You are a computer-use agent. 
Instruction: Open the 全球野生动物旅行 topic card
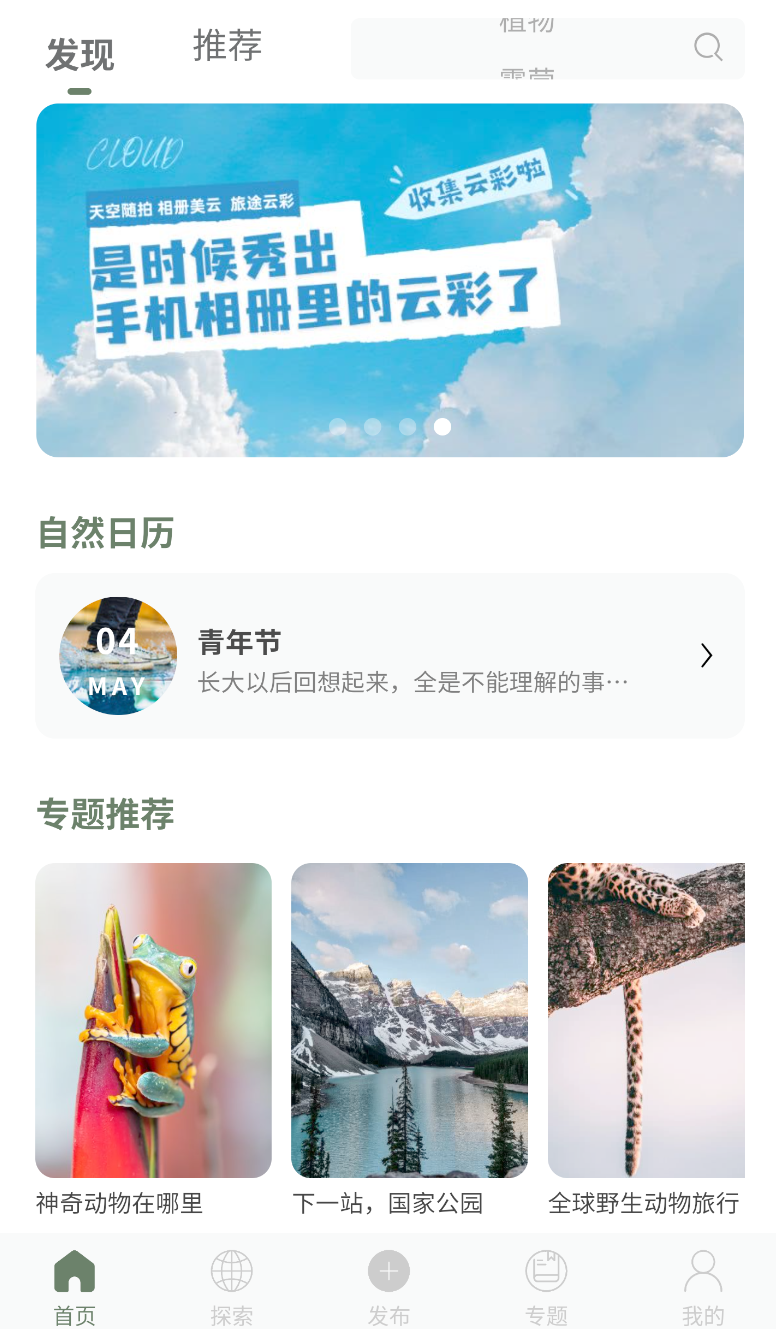(646, 1020)
